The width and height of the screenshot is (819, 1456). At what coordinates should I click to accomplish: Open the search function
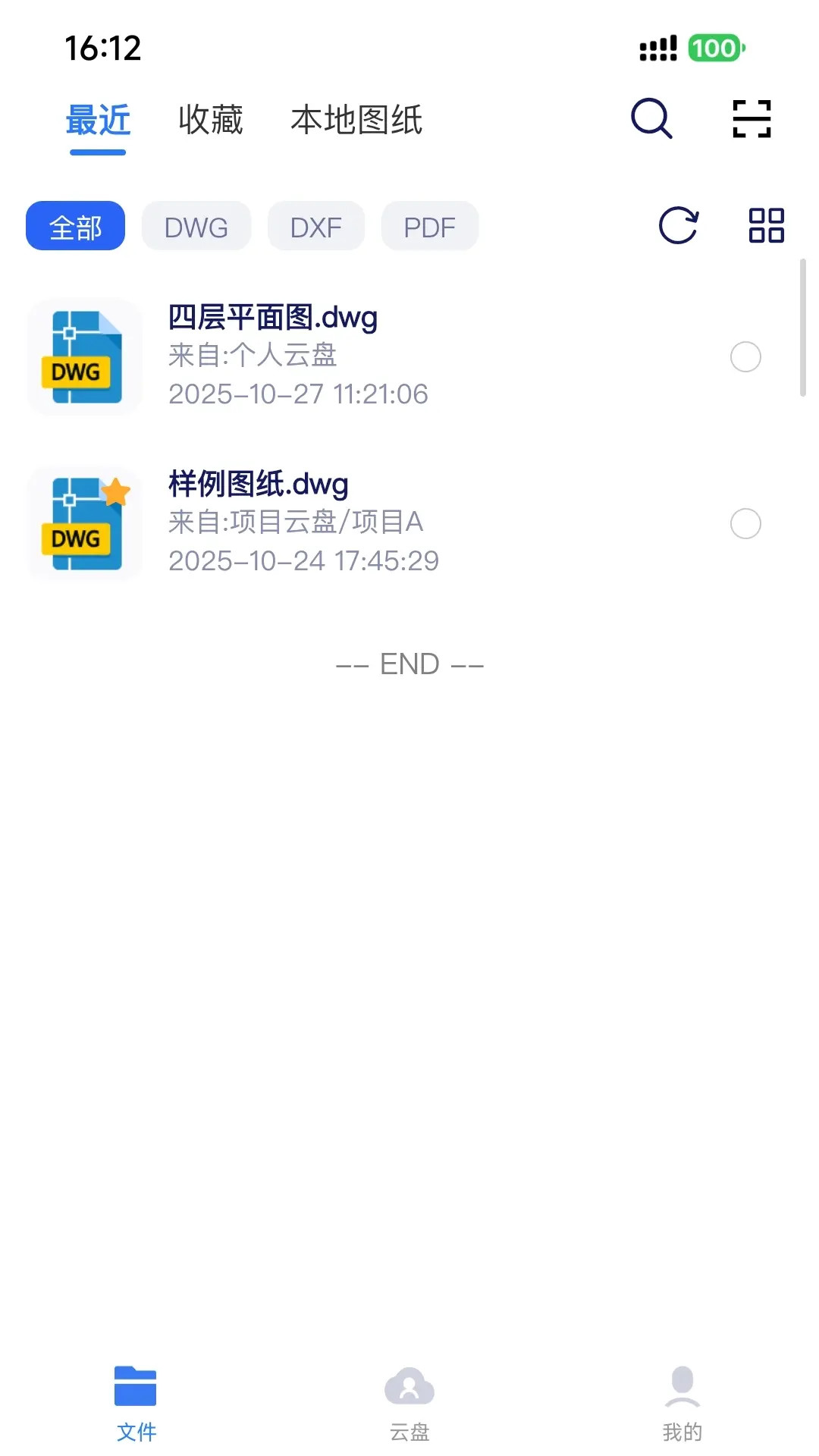tap(651, 119)
